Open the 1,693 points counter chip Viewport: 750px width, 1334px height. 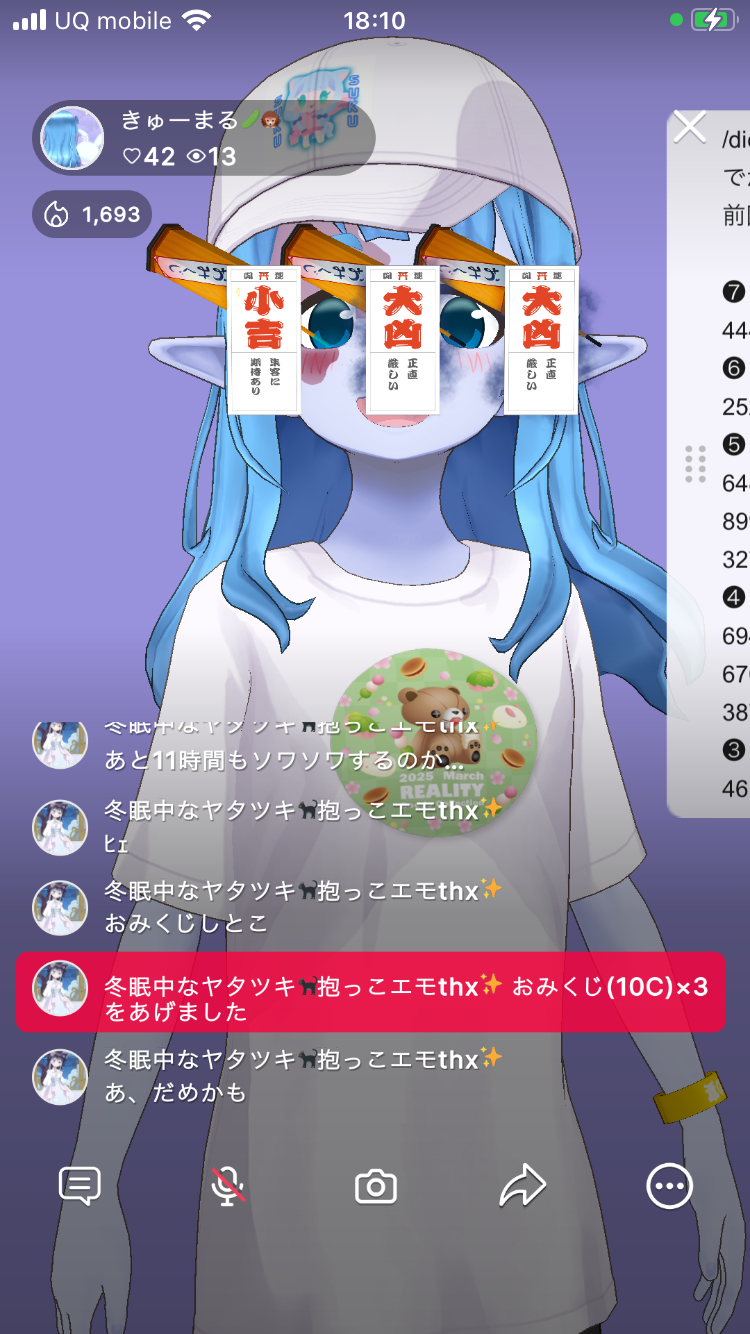(92, 214)
